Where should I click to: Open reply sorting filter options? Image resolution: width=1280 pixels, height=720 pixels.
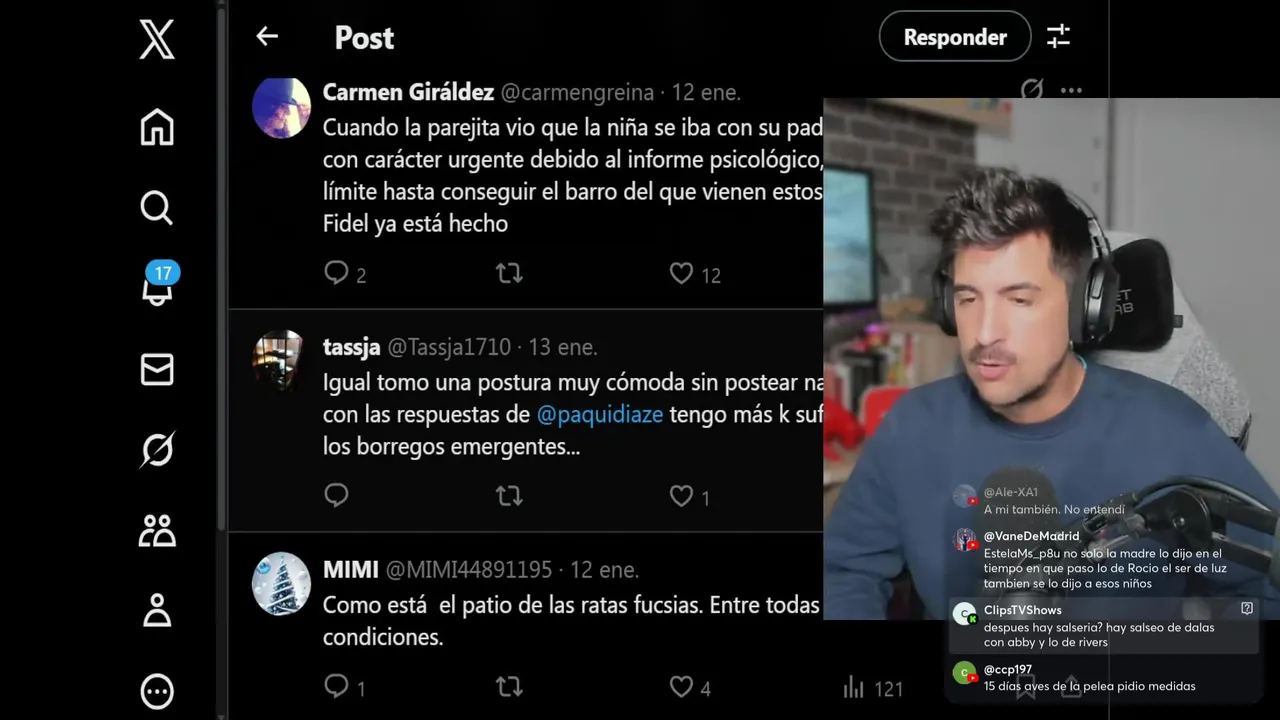pyautogui.click(x=1058, y=37)
